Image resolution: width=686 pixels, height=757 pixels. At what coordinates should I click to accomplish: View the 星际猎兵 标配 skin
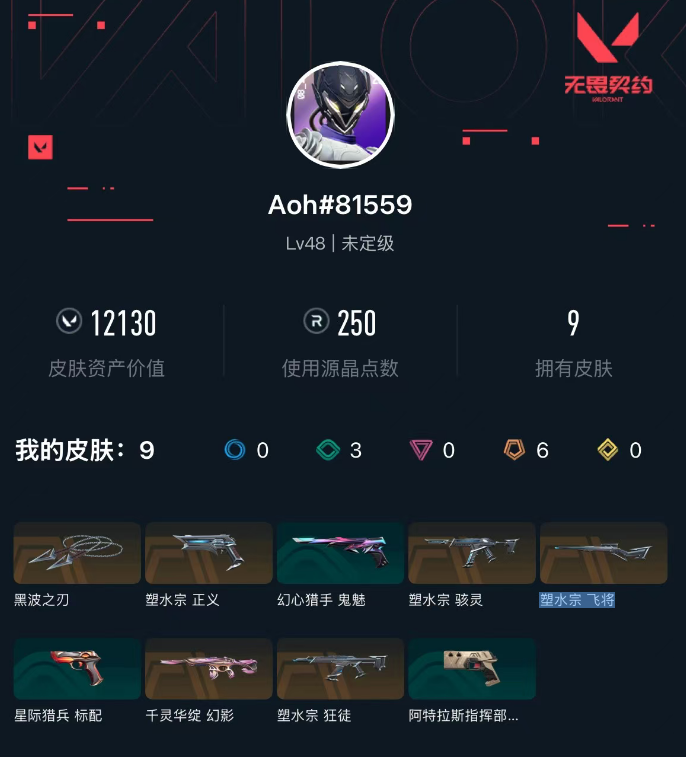pos(77,669)
